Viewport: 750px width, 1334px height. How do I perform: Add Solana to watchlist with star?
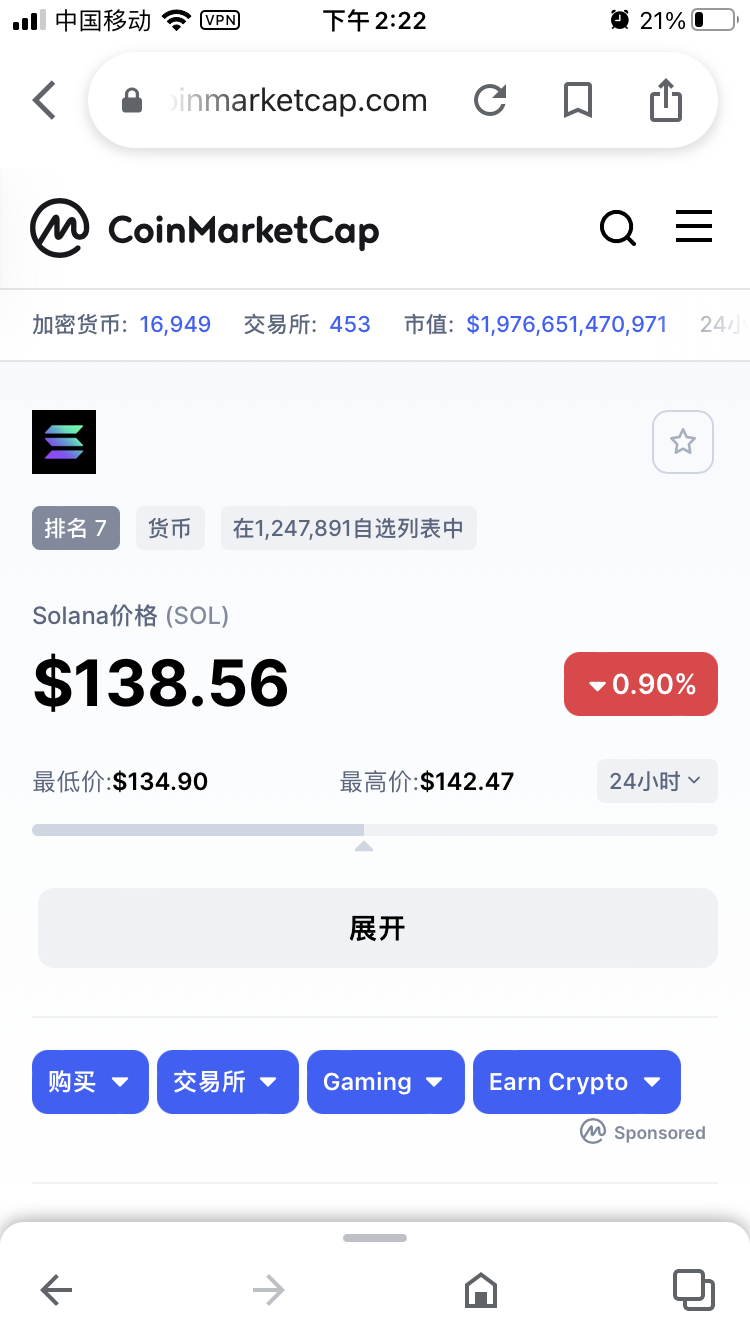(x=683, y=442)
